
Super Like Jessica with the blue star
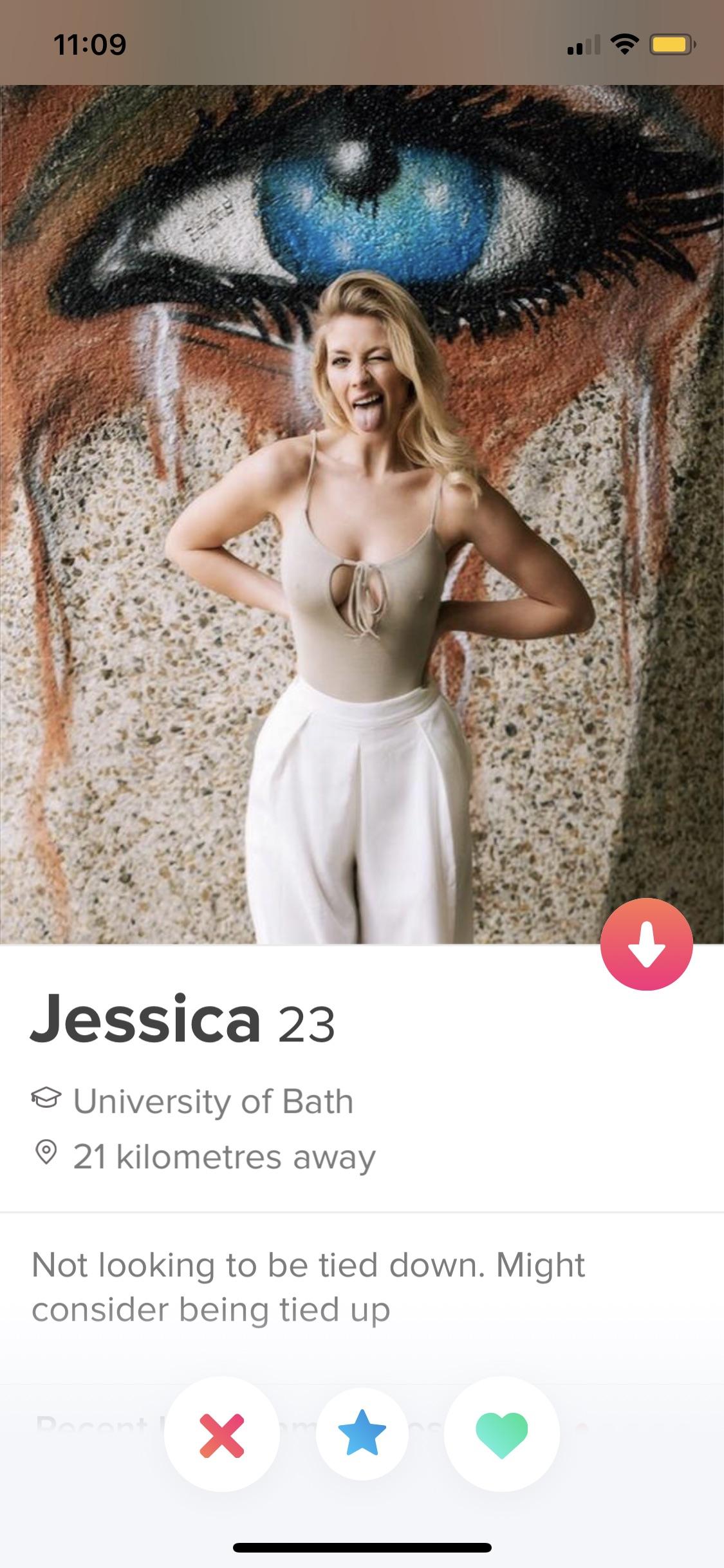pos(362,1433)
